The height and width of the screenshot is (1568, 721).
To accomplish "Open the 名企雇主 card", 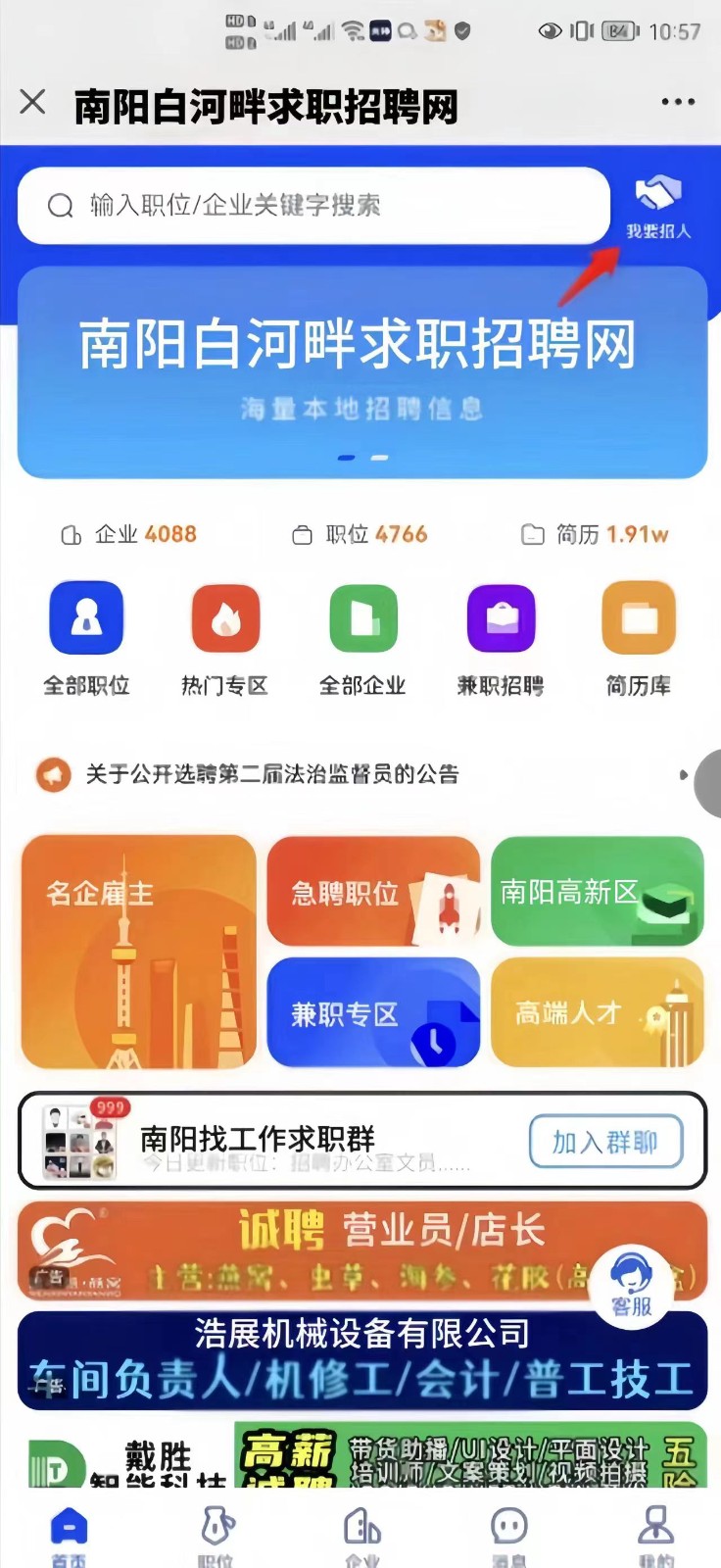I will 138,951.
